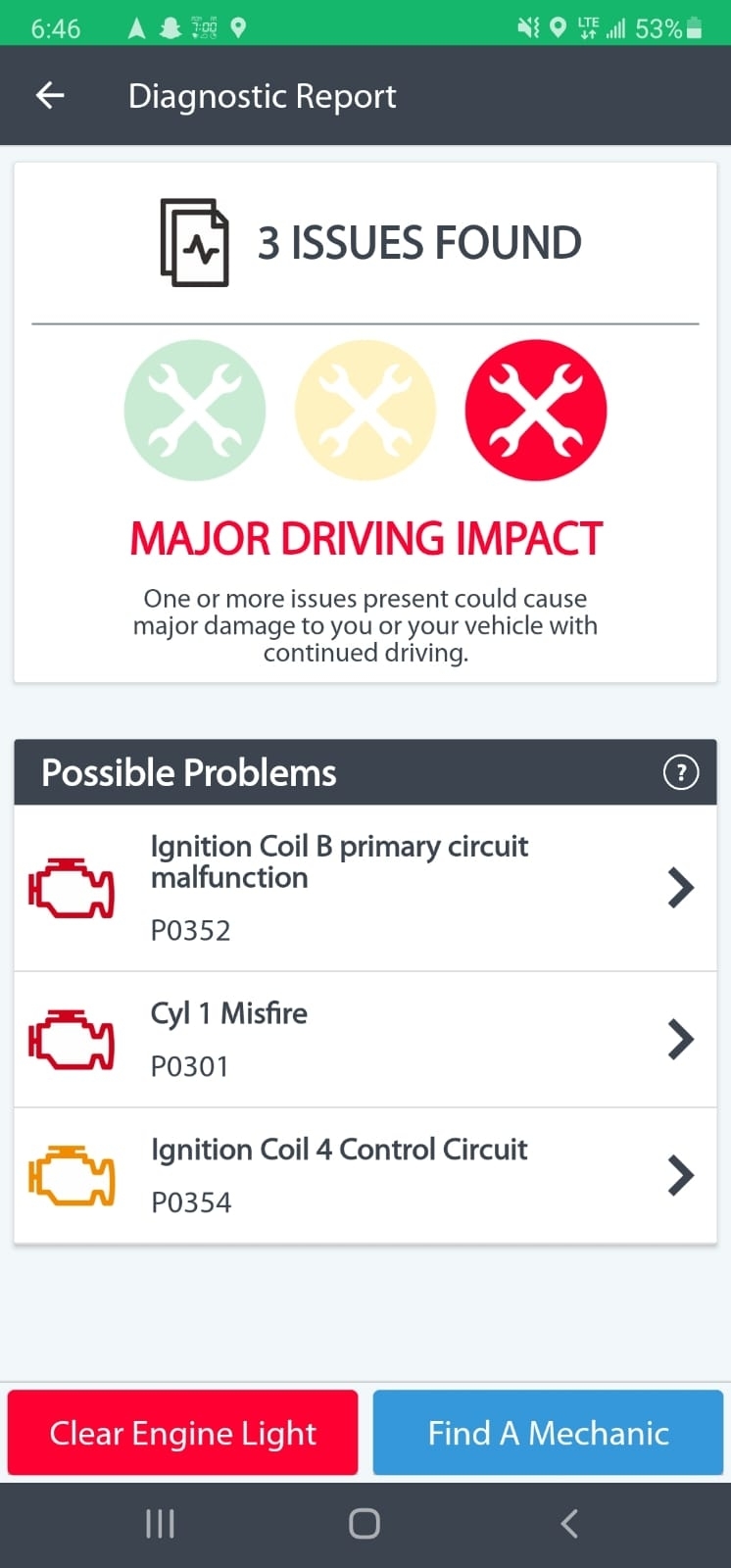Go to the system home screen

coord(365,1523)
